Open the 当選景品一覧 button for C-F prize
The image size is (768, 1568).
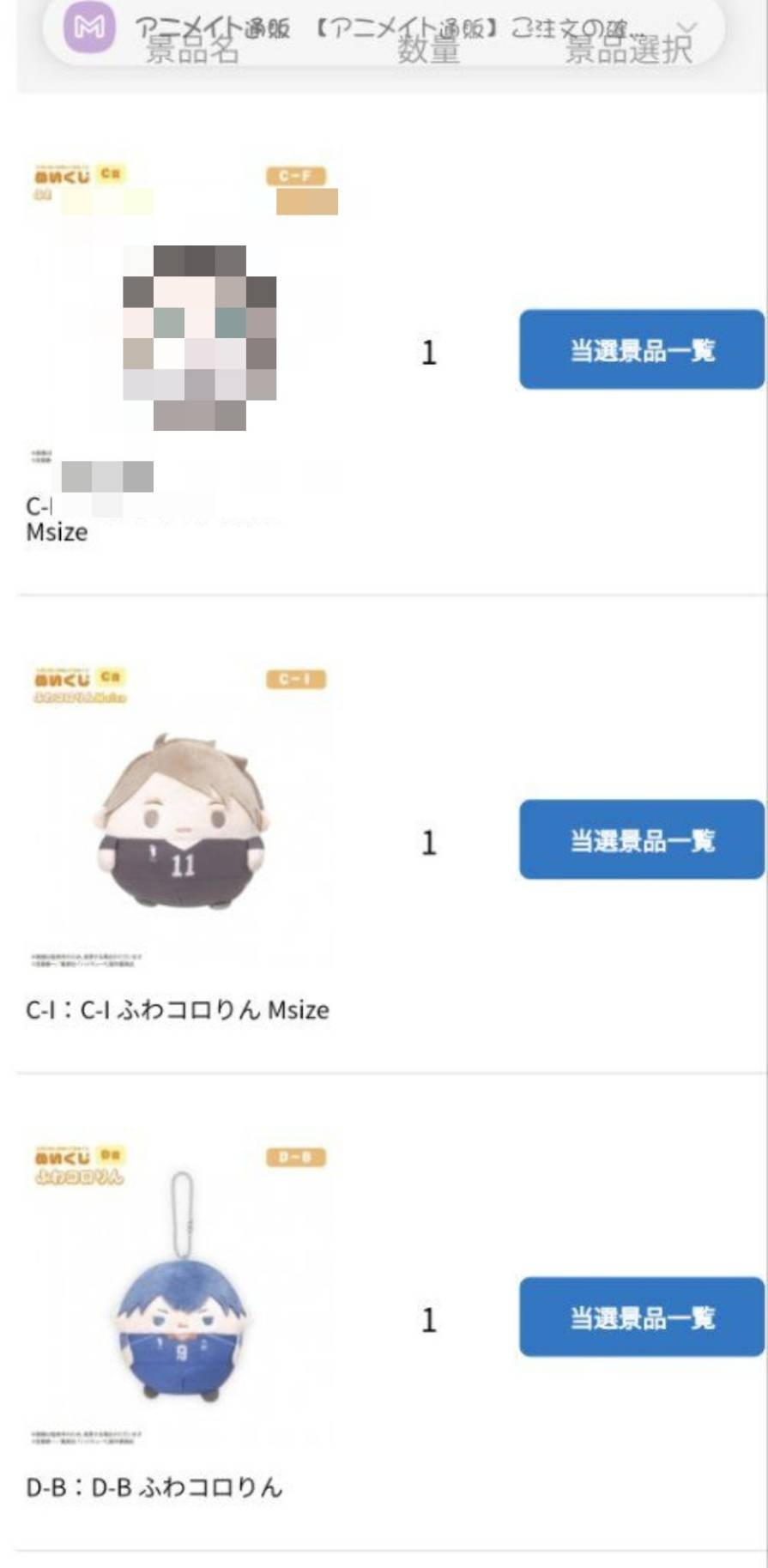pyautogui.click(x=641, y=349)
